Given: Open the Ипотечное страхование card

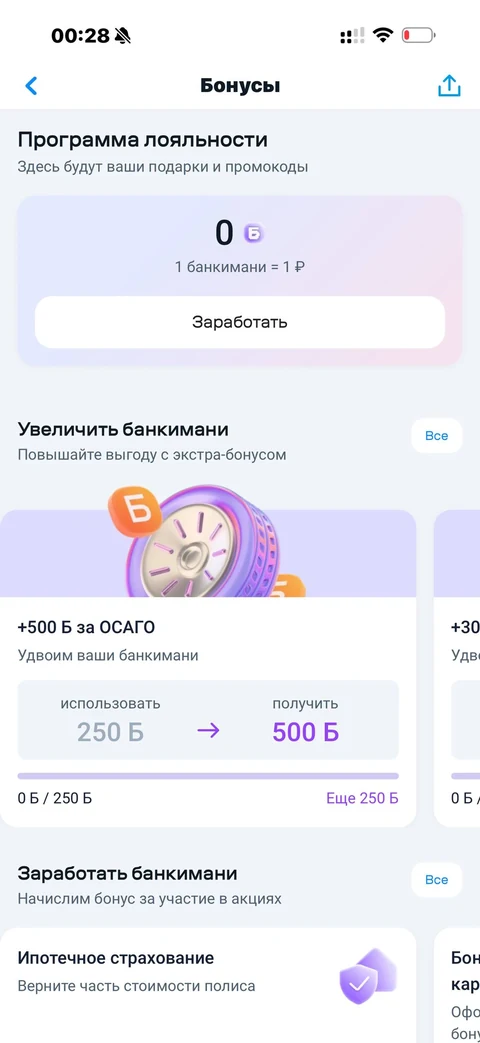Looking at the screenshot, I should 208,984.
